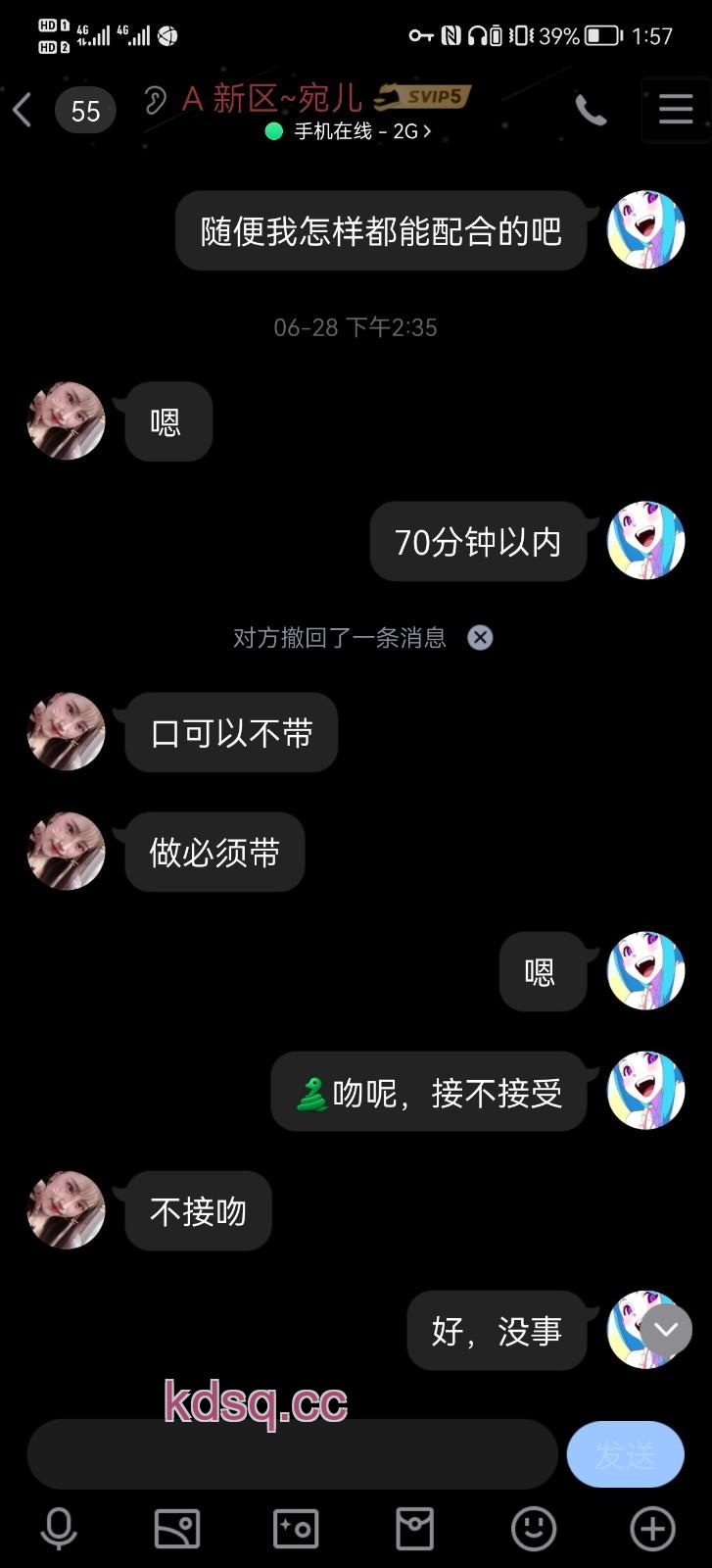Open the chat settings menu
The width and height of the screenshot is (712, 1568).
(675, 109)
